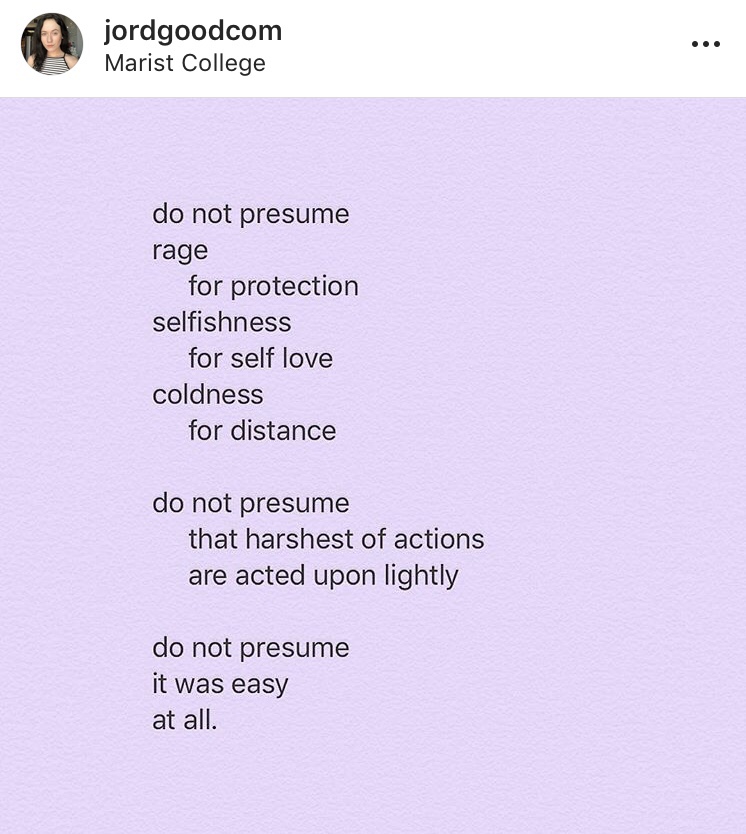This screenshot has height=834, width=746.
Task: Open jordgoodcom's profile picture
Action: (x=52, y=45)
